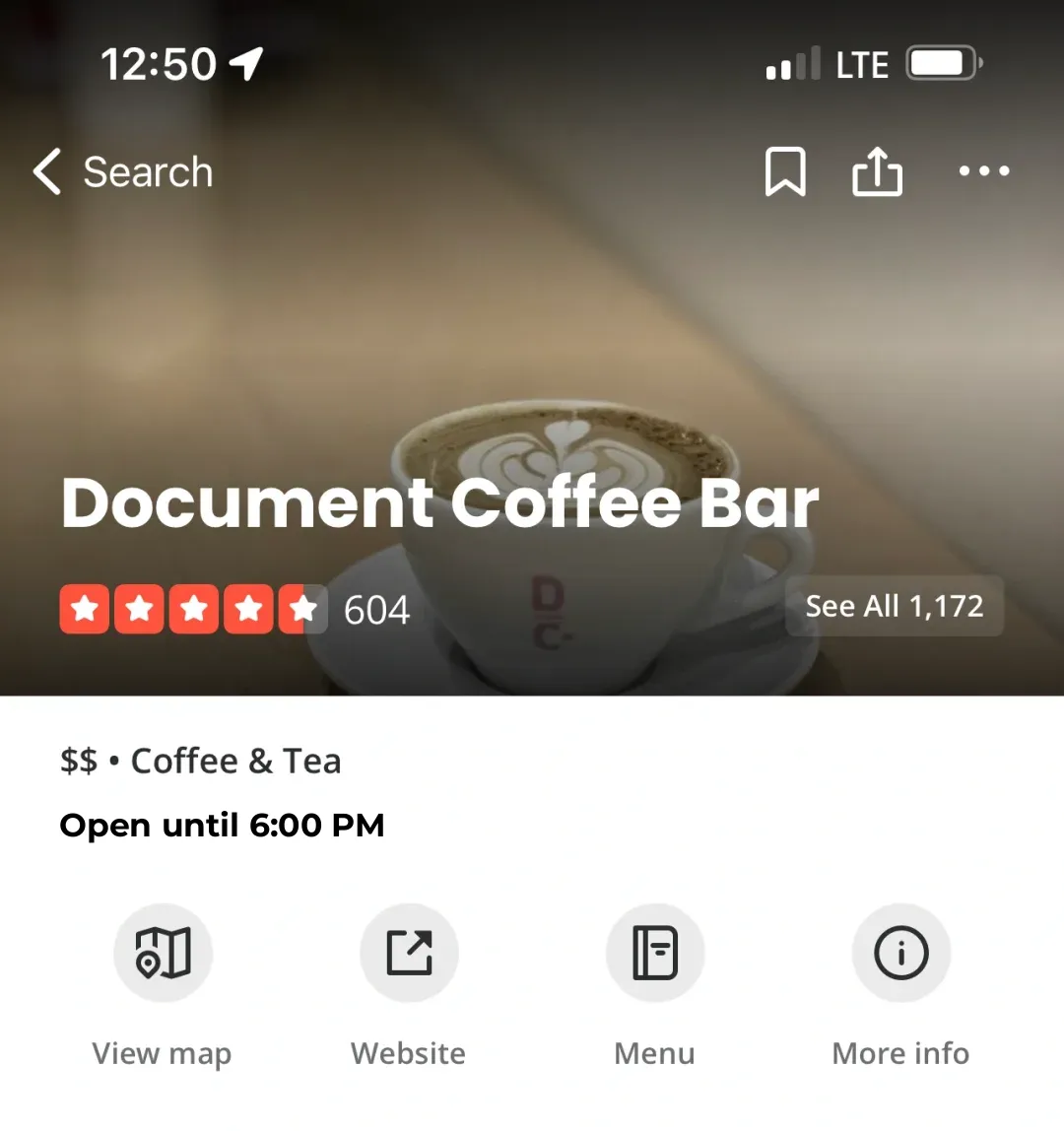Open the 604 reviews count
1064x1131 pixels.
pos(375,609)
